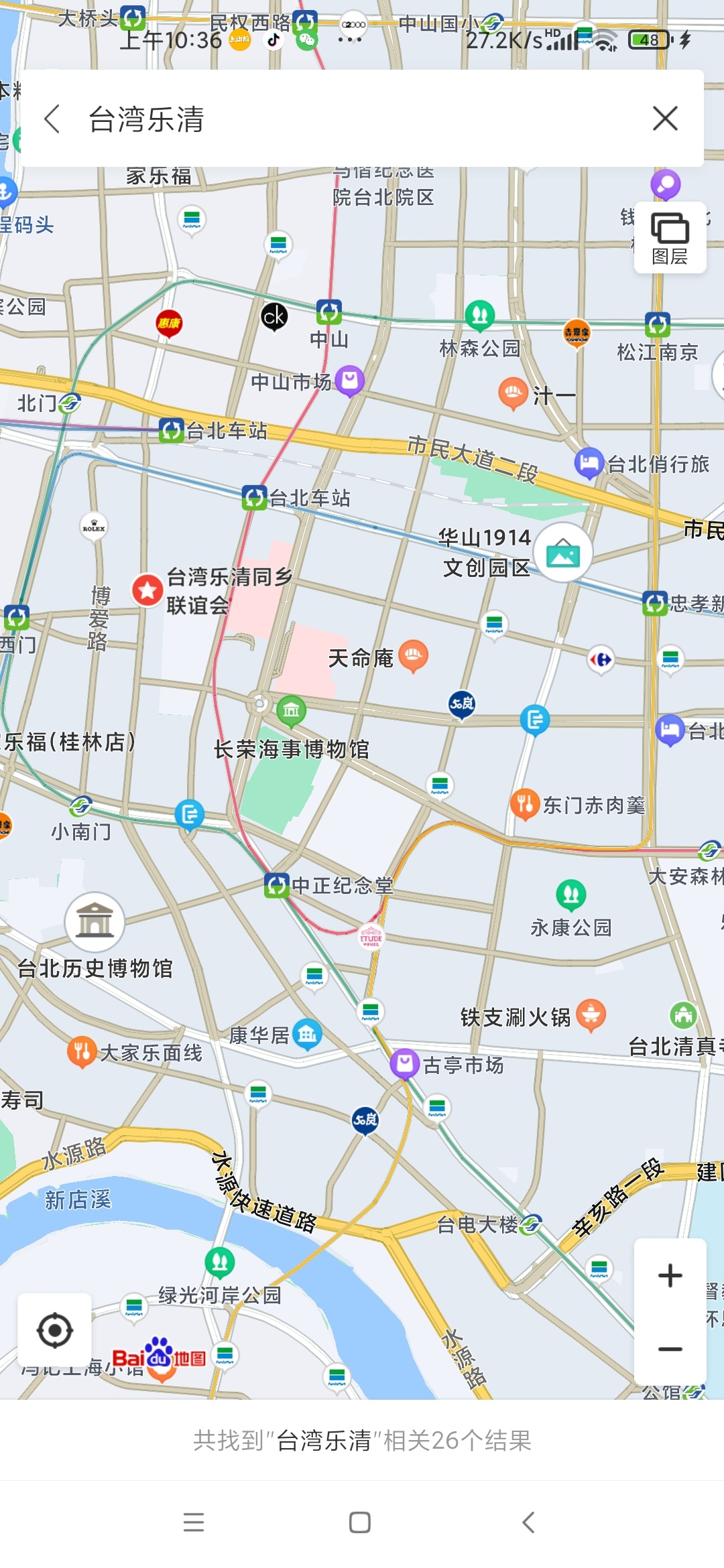Image resolution: width=724 pixels, height=1568 pixels.
Task: Select the 台北俏行旅 hotel marker
Action: point(589,462)
